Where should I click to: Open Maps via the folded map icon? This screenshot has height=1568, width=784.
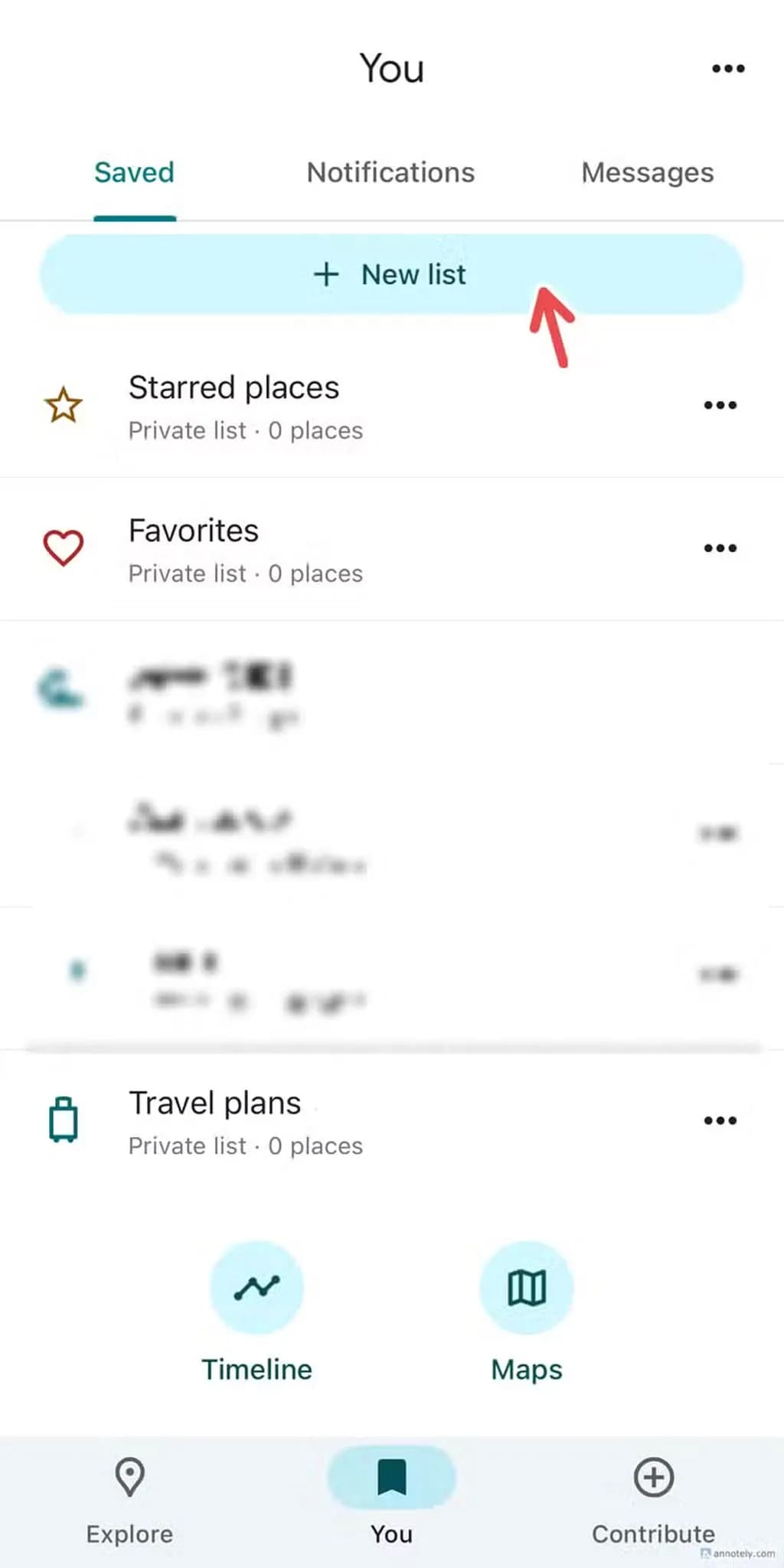(x=527, y=1287)
